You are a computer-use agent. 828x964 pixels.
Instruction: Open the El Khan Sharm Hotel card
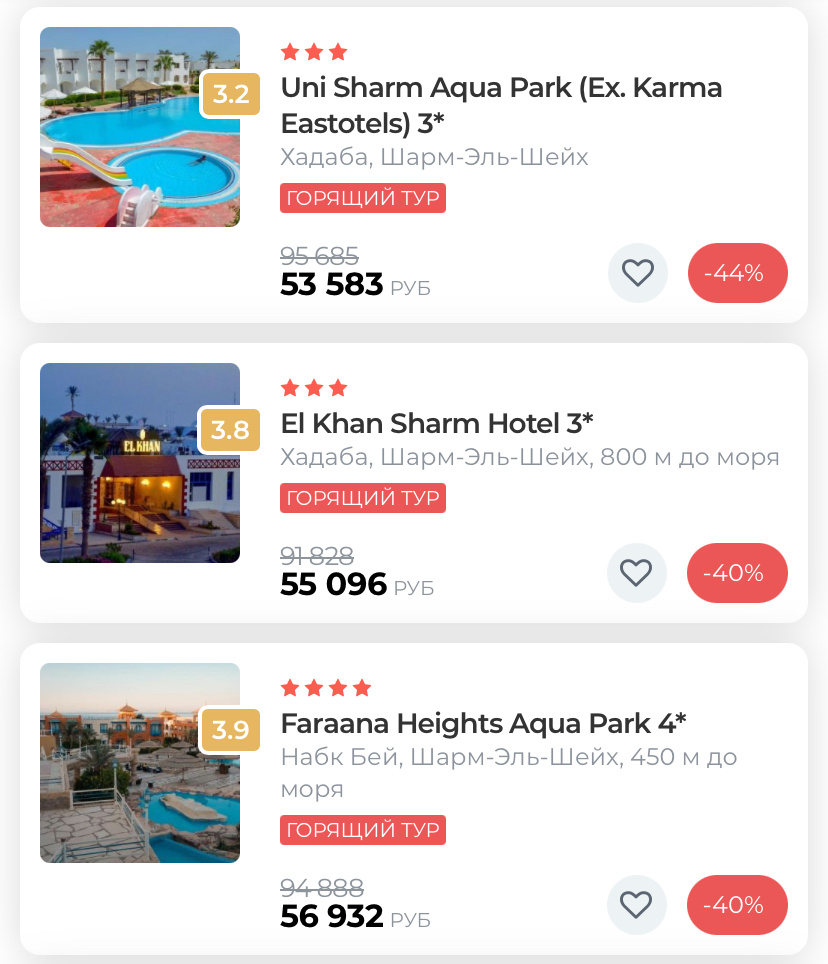(x=437, y=424)
